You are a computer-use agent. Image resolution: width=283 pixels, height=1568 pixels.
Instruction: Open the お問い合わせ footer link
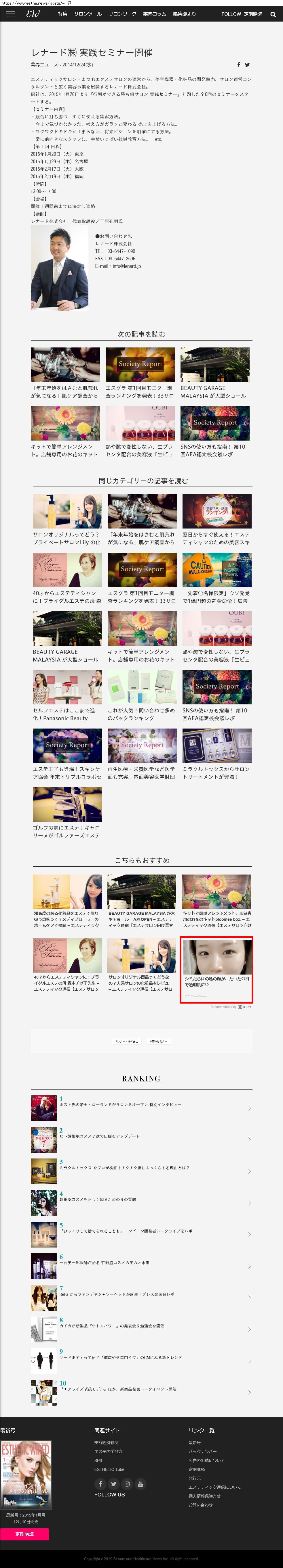(x=200, y=1505)
